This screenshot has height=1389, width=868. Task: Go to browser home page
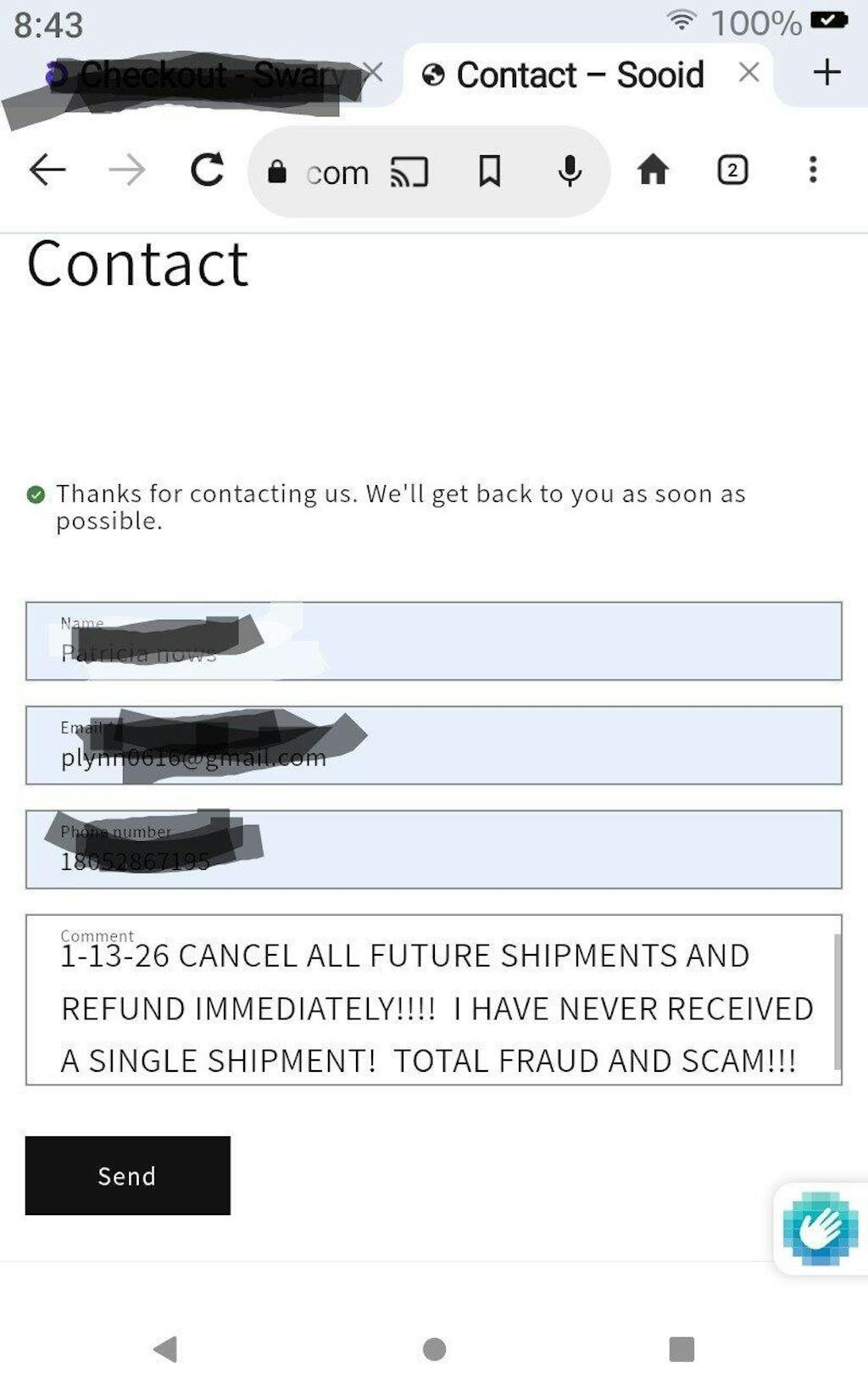(653, 170)
